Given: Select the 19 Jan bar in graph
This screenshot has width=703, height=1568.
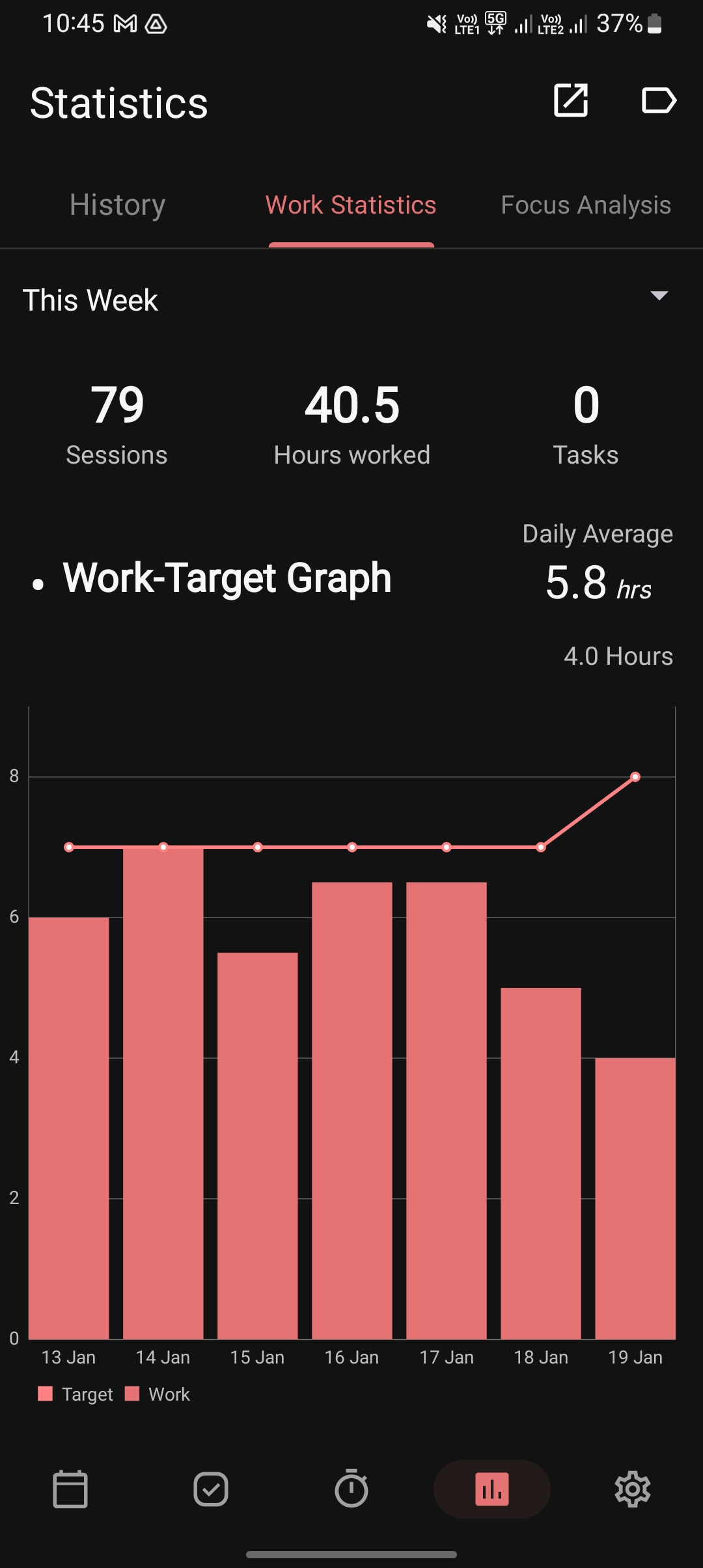Looking at the screenshot, I should pyautogui.click(x=635, y=1198).
